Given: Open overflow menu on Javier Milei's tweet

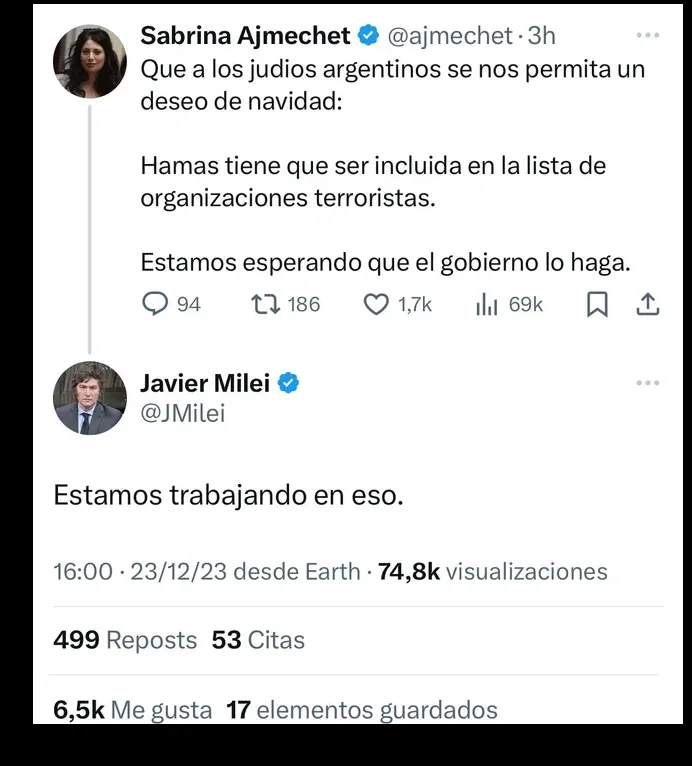Looking at the screenshot, I should point(648,383).
